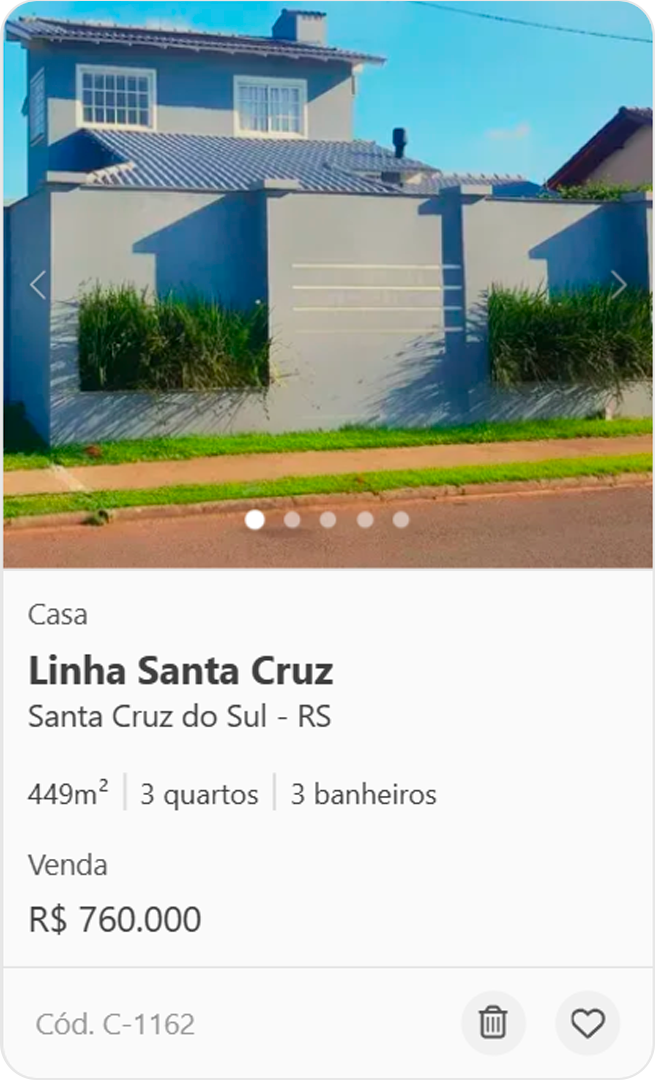
Task: Delete listing C-1162 with the trash icon
Action: coord(493,1023)
